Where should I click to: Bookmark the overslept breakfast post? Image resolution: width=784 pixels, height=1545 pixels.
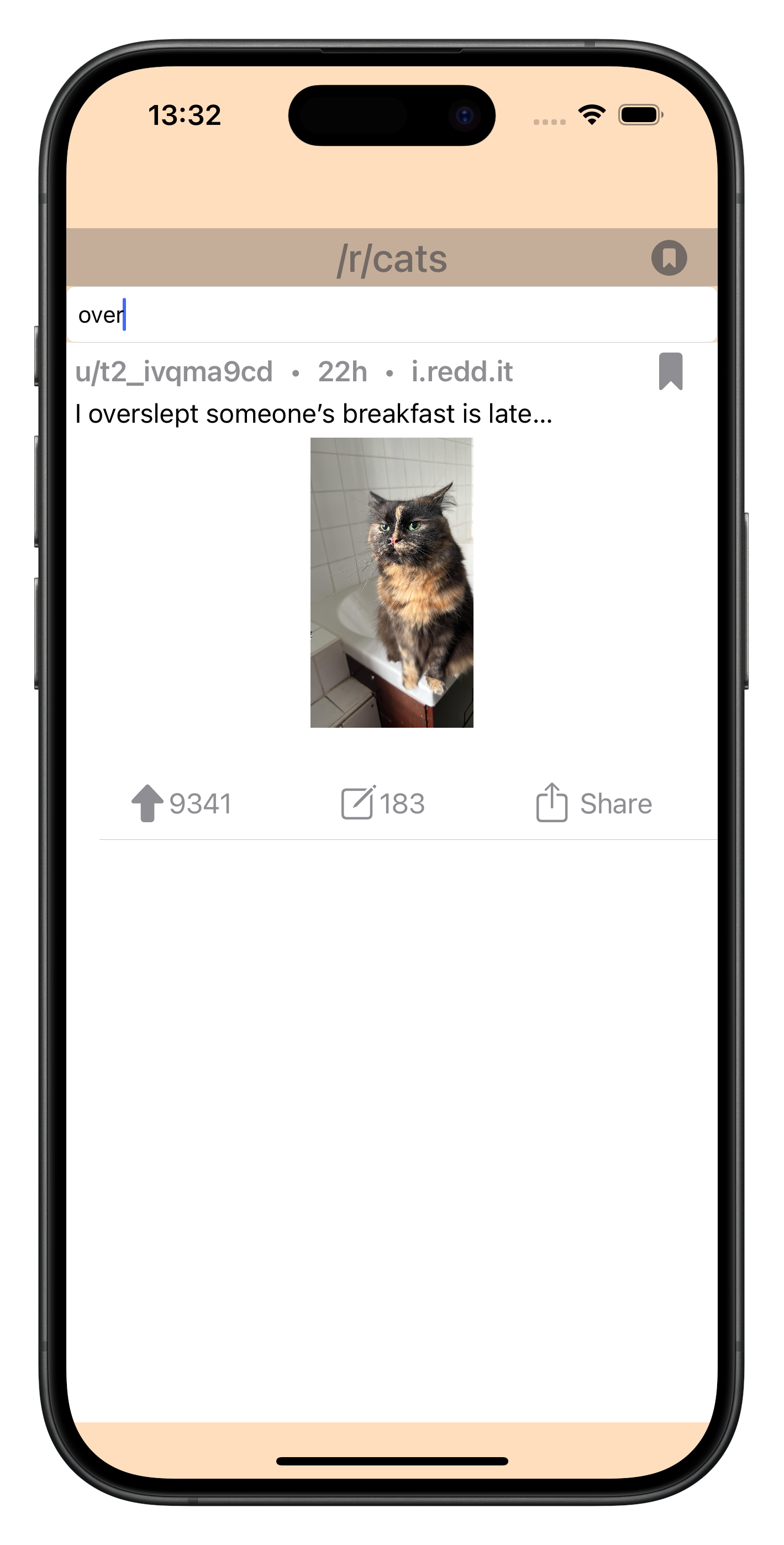[x=671, y=371]
